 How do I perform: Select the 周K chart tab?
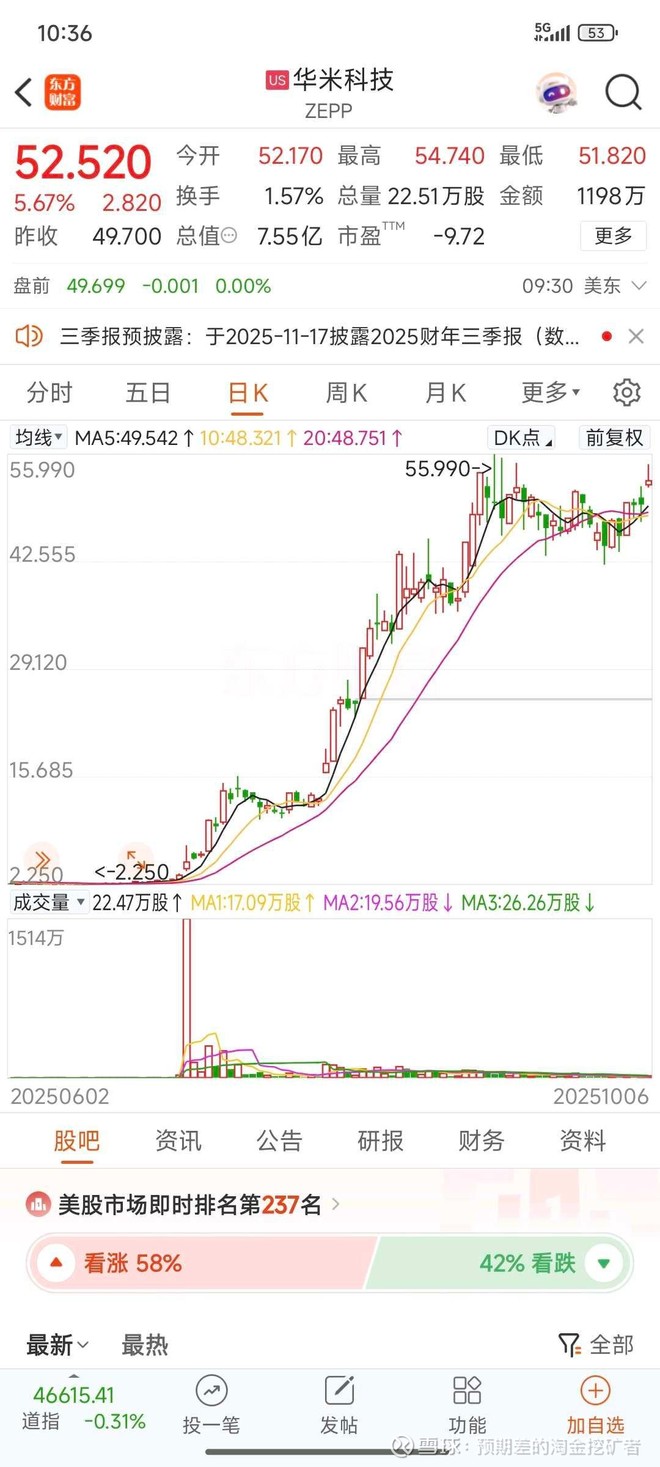click(x=346, y=393)
